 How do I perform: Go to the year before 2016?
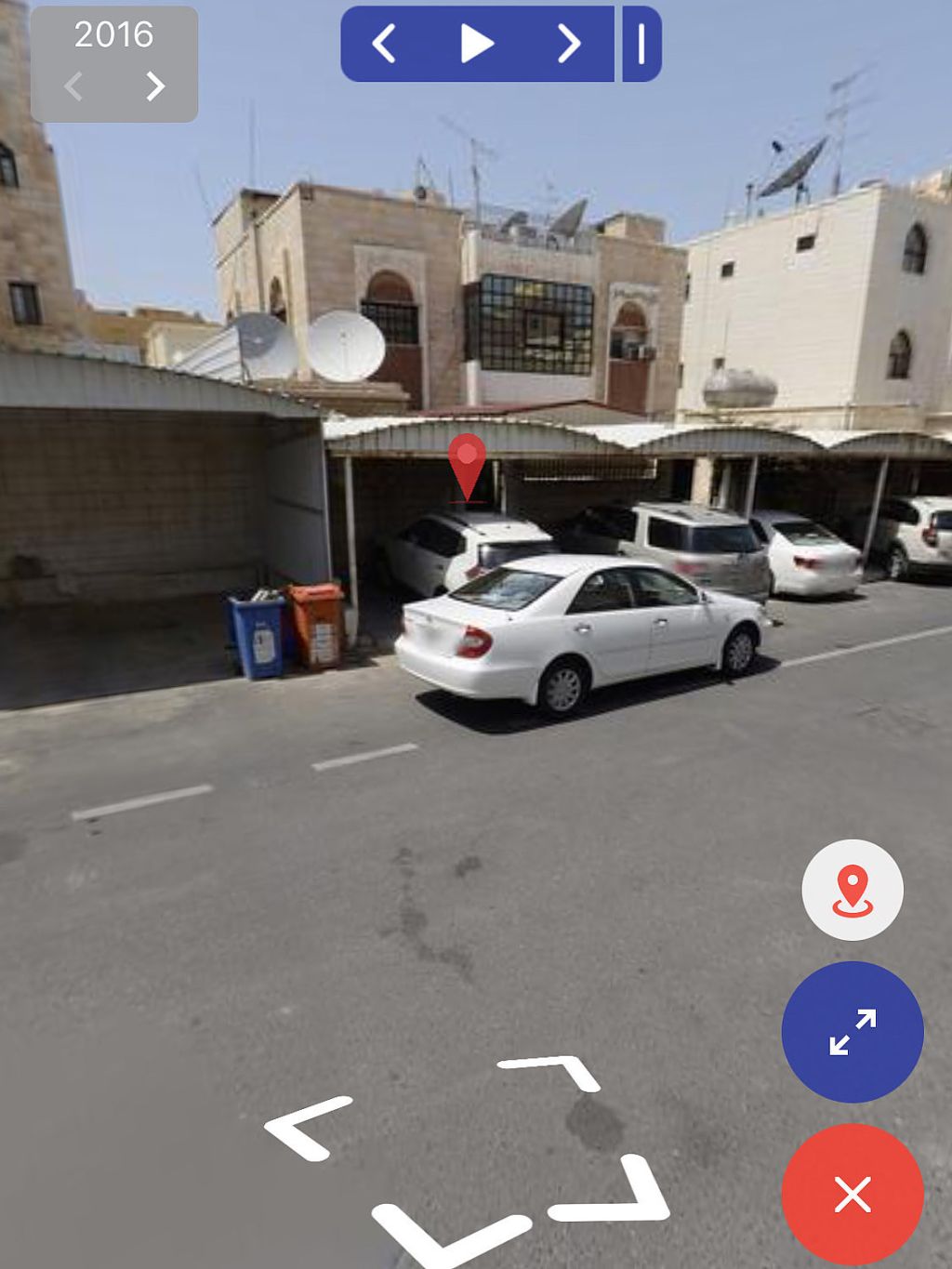(73, 86)
